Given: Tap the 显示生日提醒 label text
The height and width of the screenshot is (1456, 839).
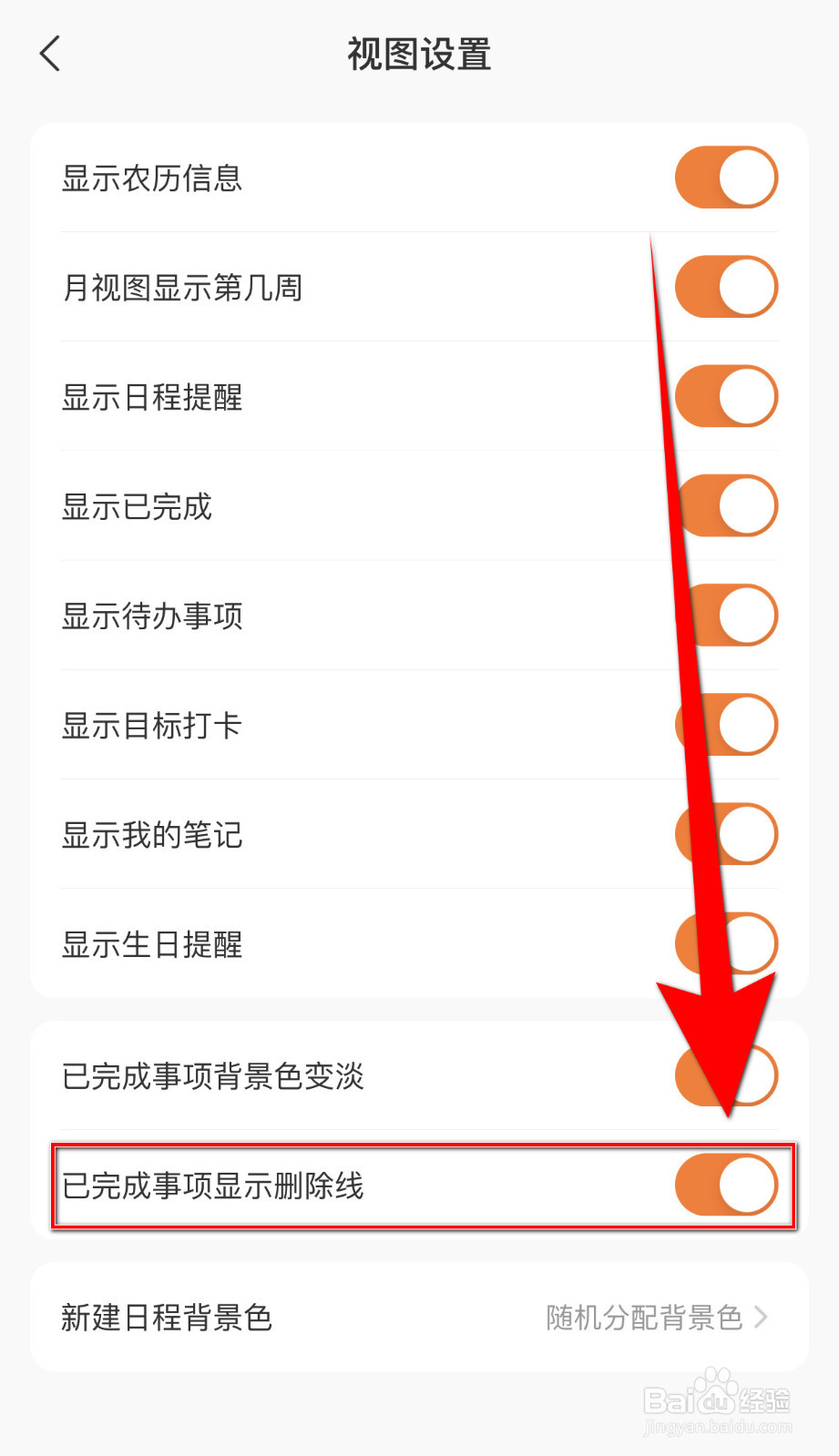Looking at the screenshot, I should pos(151,944).
